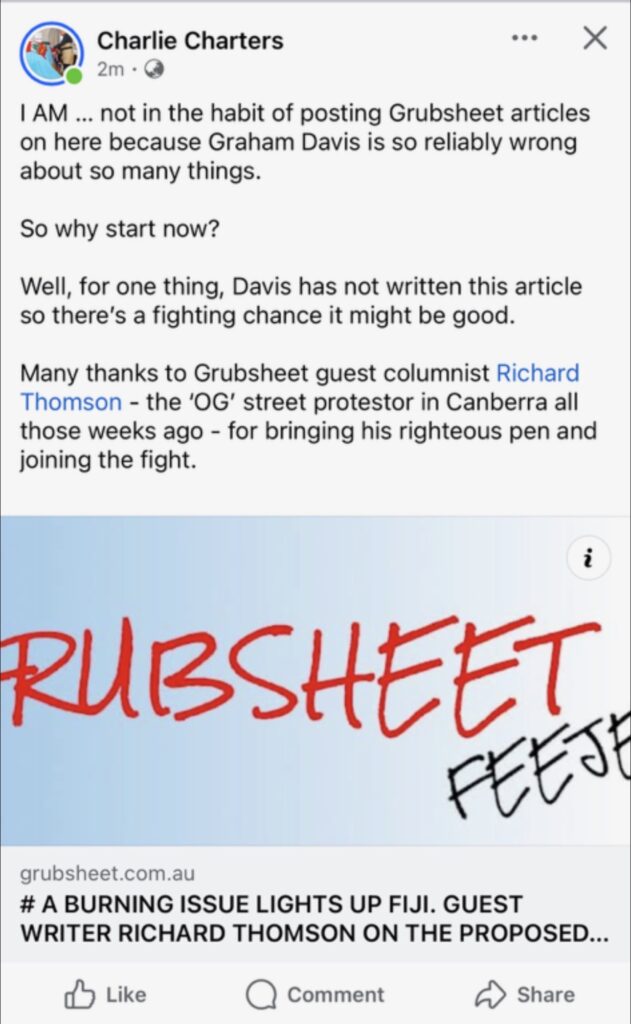View Charlie Charters' profile via name
This screenshot has width=631, height=1024.
(x=190, y=41)
